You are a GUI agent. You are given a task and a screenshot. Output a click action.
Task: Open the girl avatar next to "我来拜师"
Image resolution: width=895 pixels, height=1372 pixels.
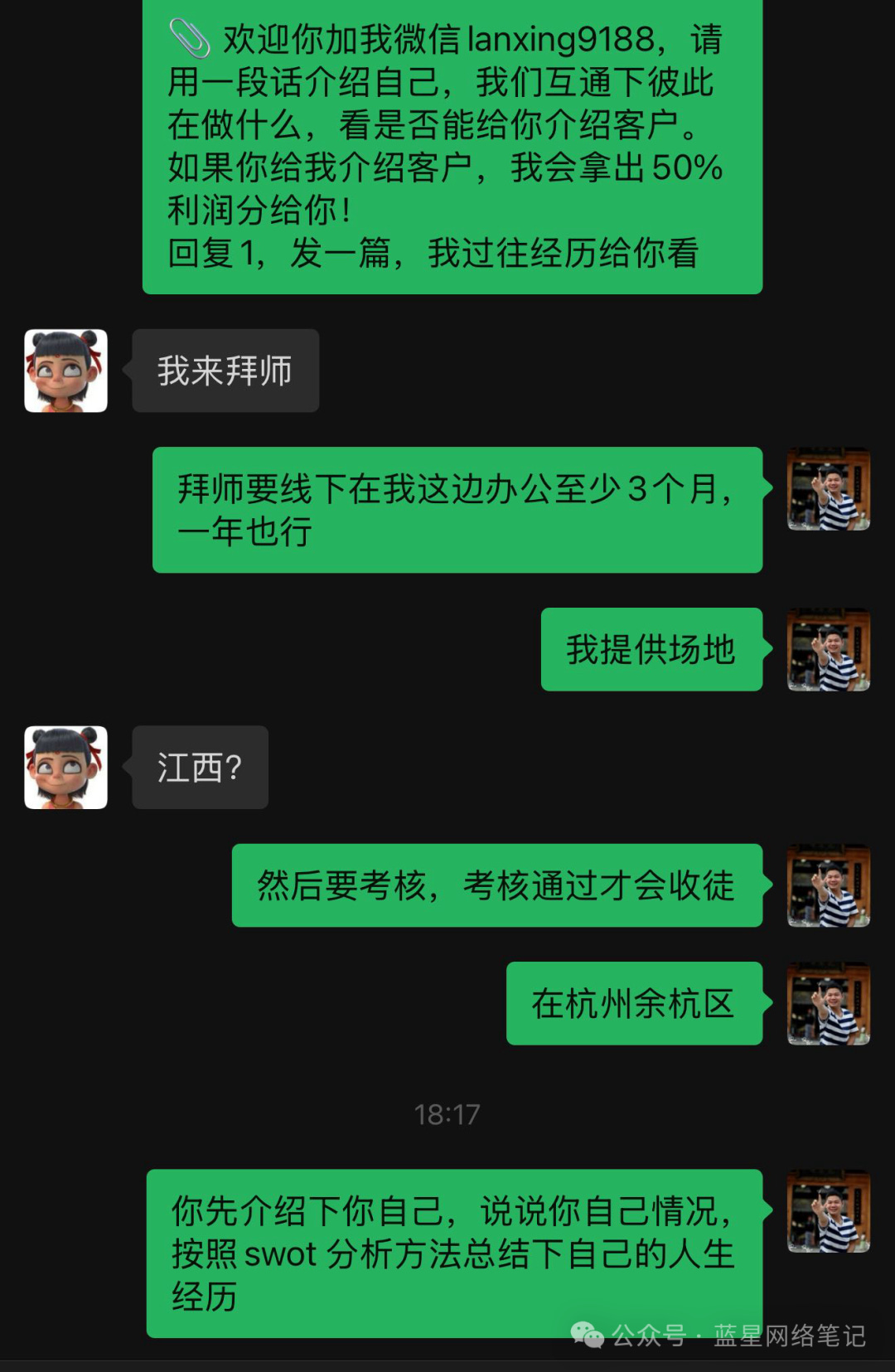click(x=65, y=371)
